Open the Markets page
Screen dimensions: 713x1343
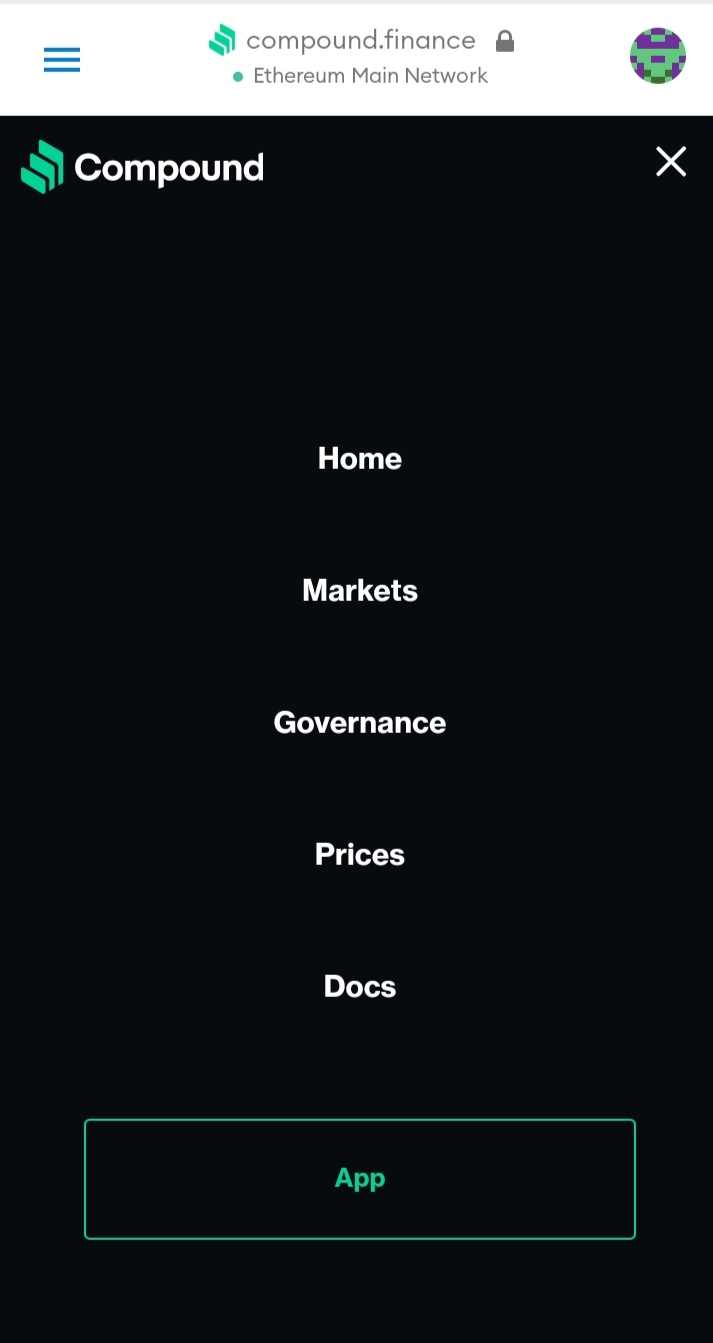[360, 591]
